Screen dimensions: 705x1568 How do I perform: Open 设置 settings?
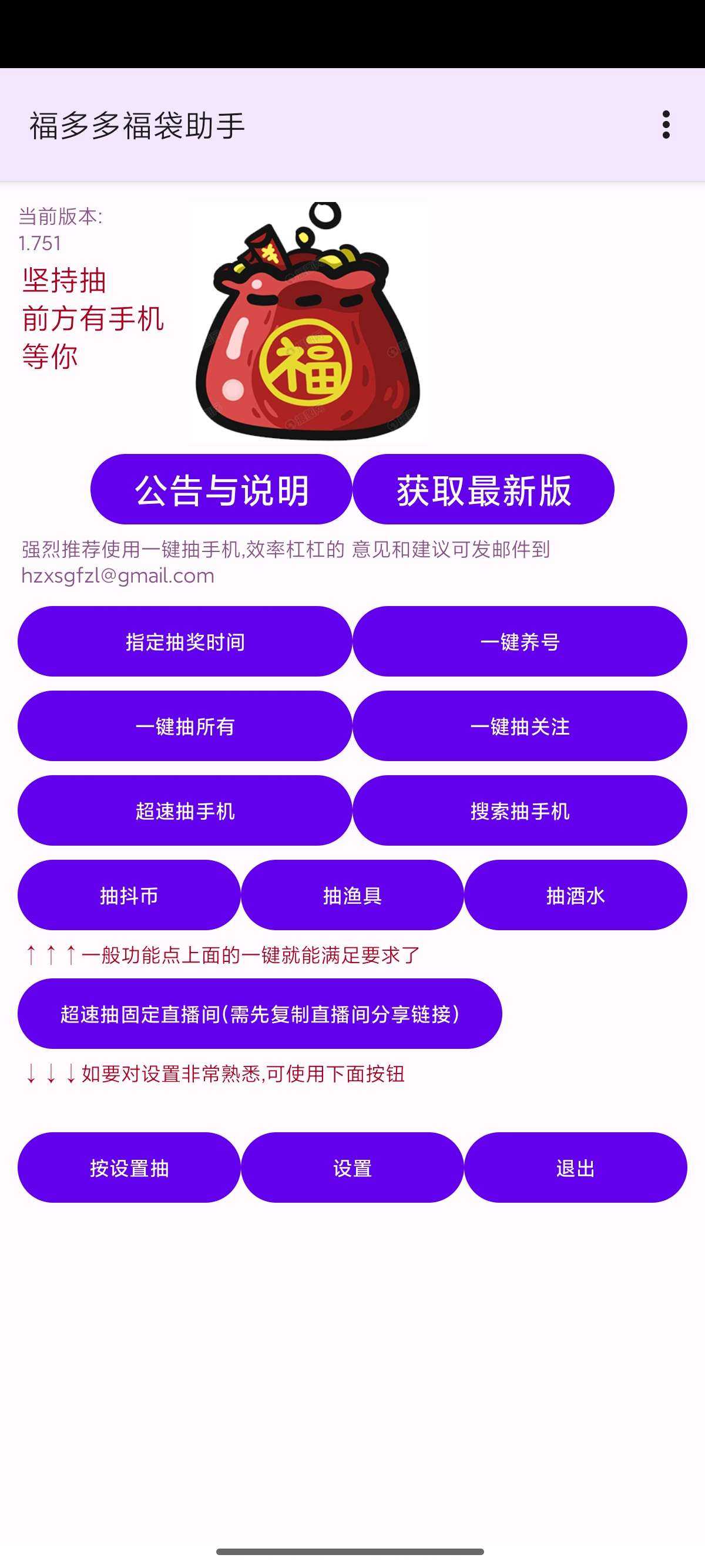(x=352, y=1168)
